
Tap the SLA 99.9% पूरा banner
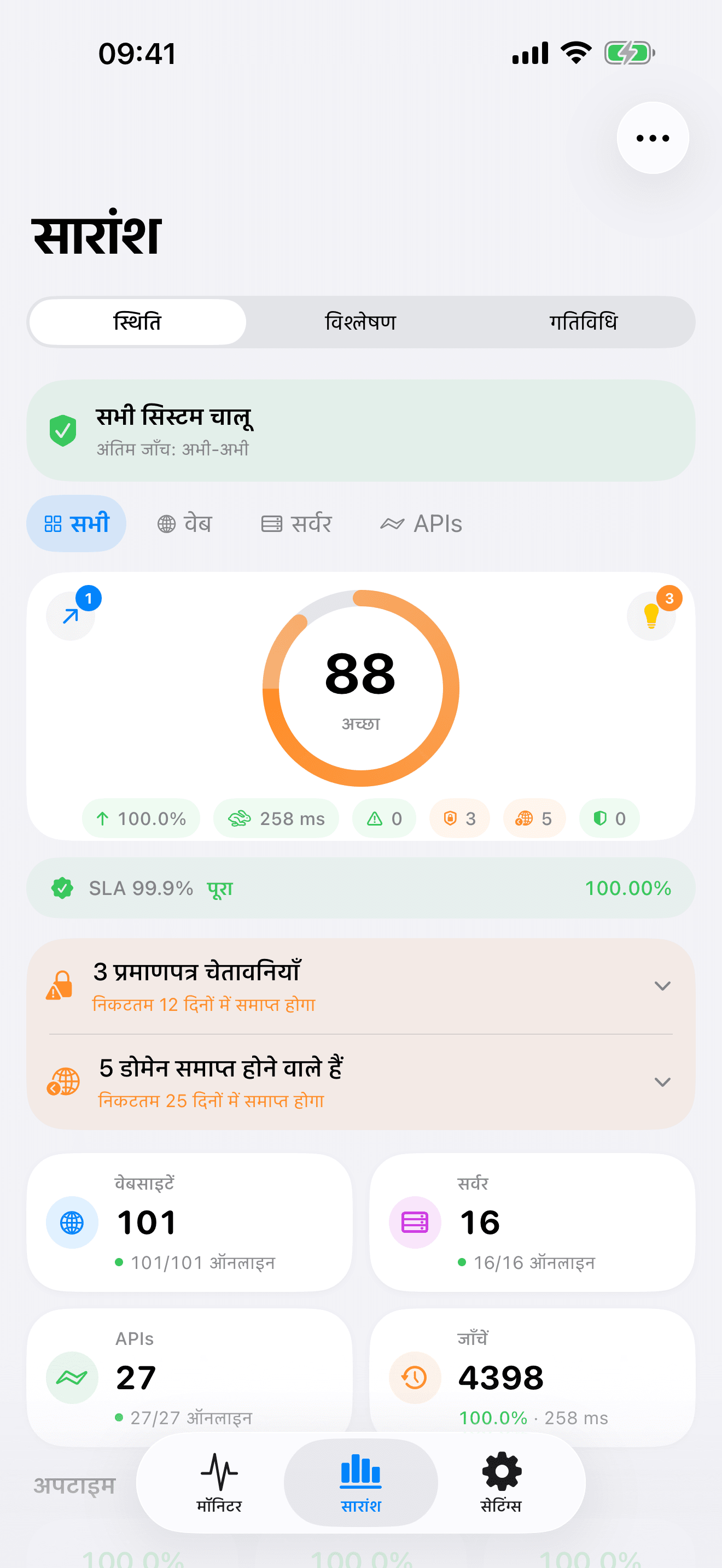[361, 888]
